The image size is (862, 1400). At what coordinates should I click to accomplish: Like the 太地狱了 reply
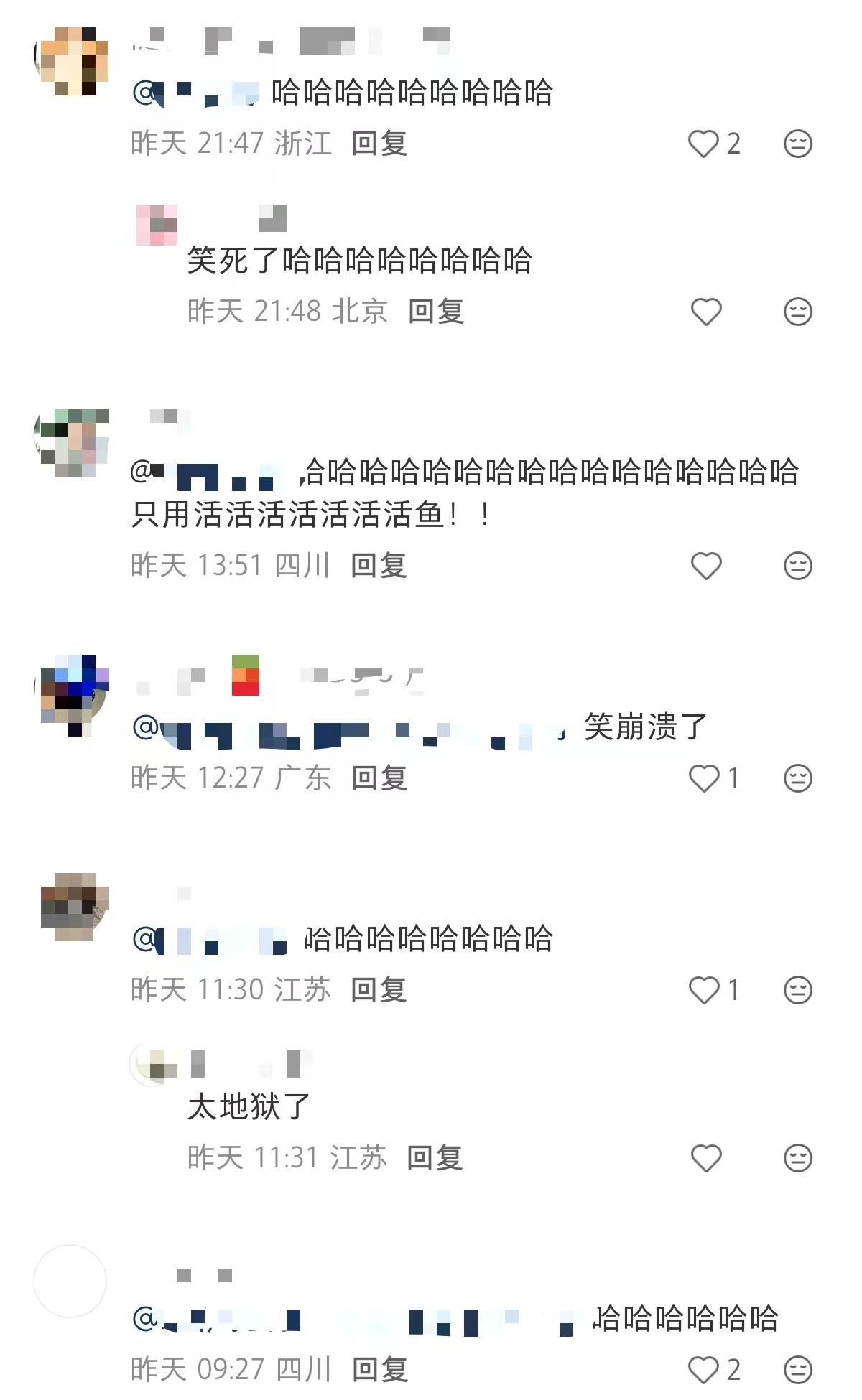coord(705,1158)
